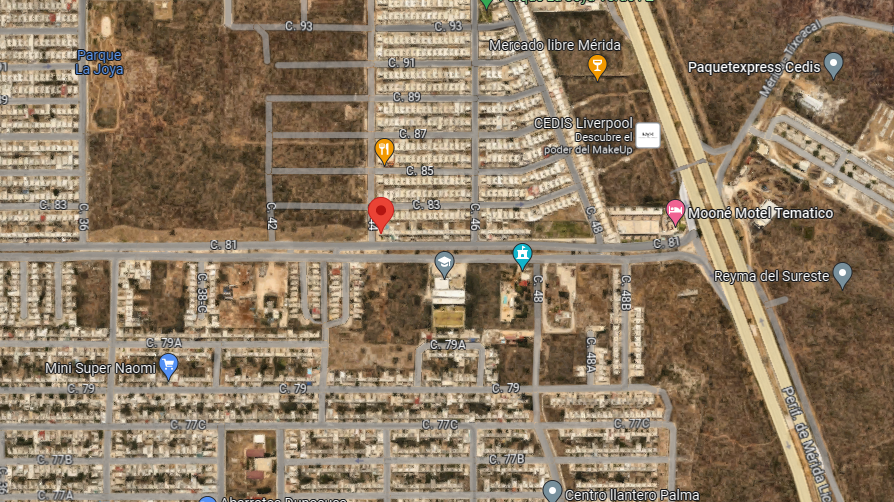Tap the school marker with graduation cap
This screenshot has width=894, height=502.
point(444,264)
